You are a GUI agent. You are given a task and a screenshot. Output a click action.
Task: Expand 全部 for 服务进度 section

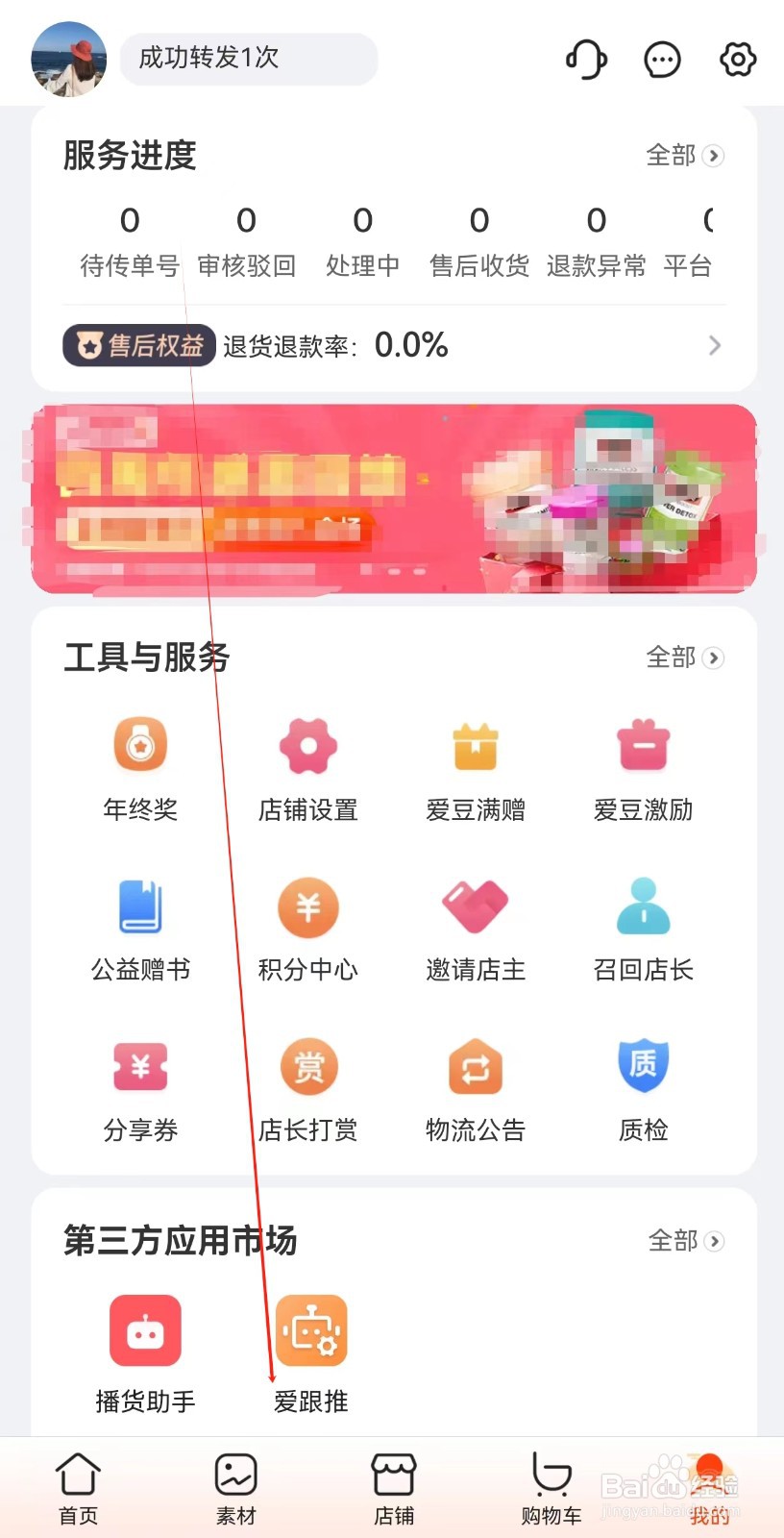(684, 155)
